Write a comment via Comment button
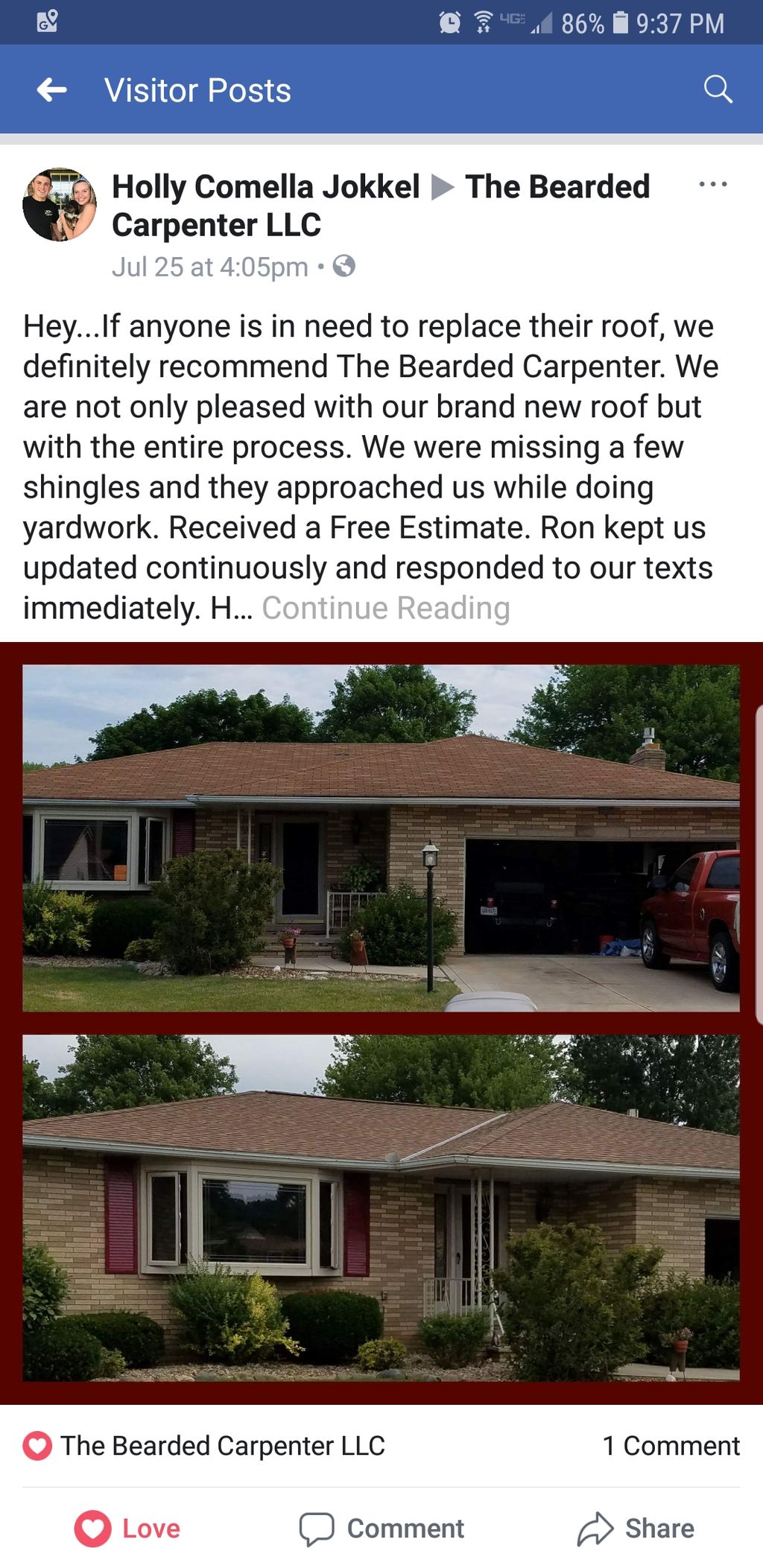Viewport: 763px width, 1568px height. click(x=381, y=1529)
